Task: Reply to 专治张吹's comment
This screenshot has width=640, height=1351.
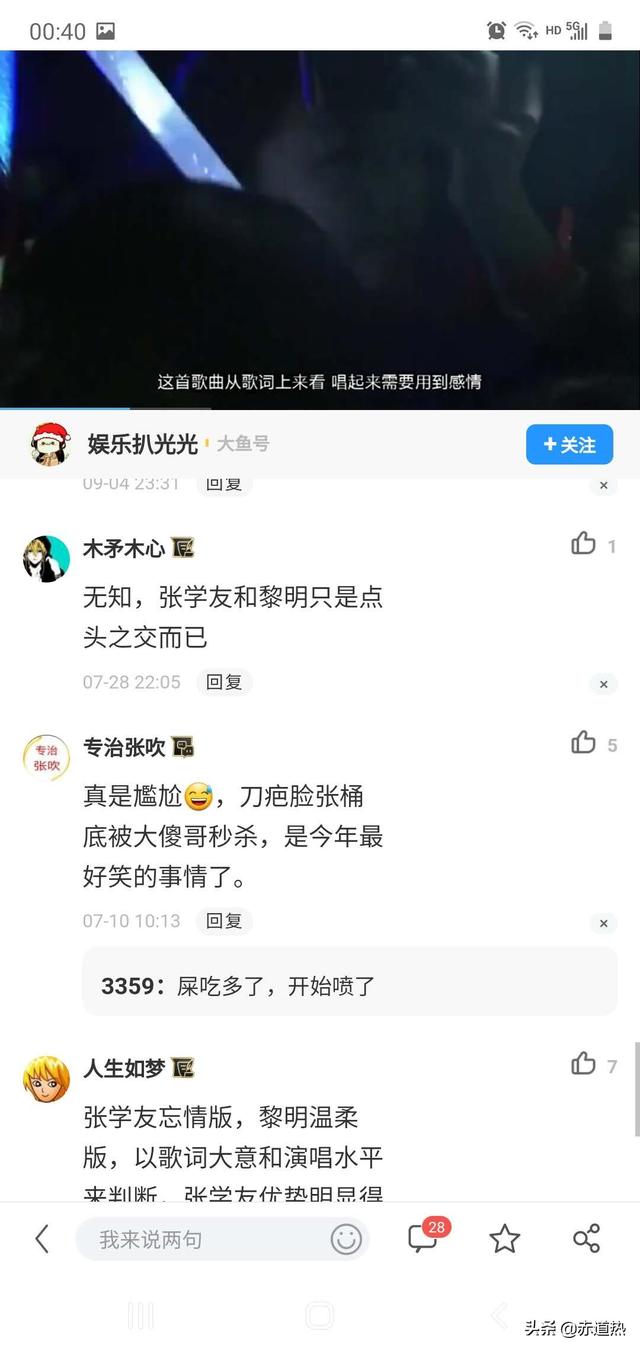Action: 224,920
